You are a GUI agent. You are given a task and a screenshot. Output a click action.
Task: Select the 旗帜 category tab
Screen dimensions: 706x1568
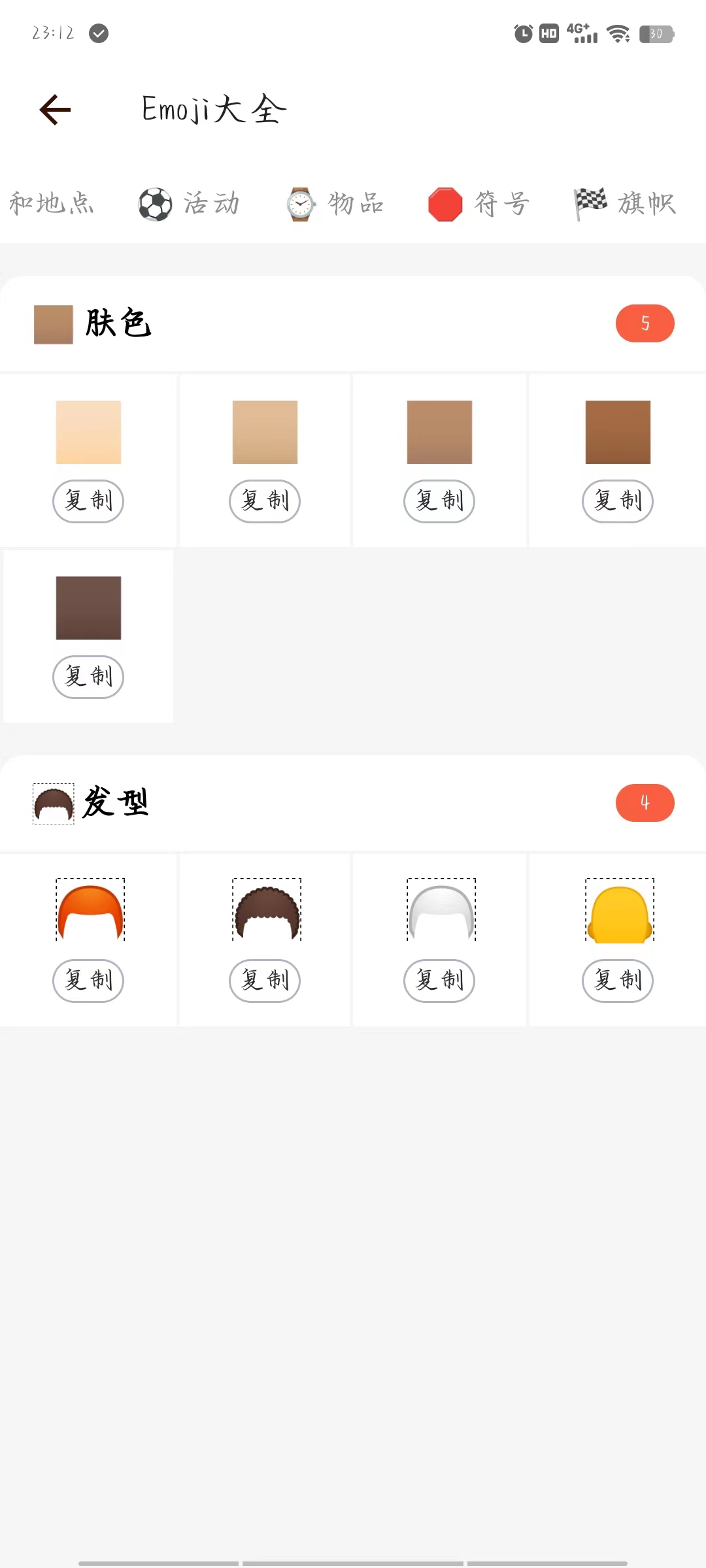tap(625, 204)
